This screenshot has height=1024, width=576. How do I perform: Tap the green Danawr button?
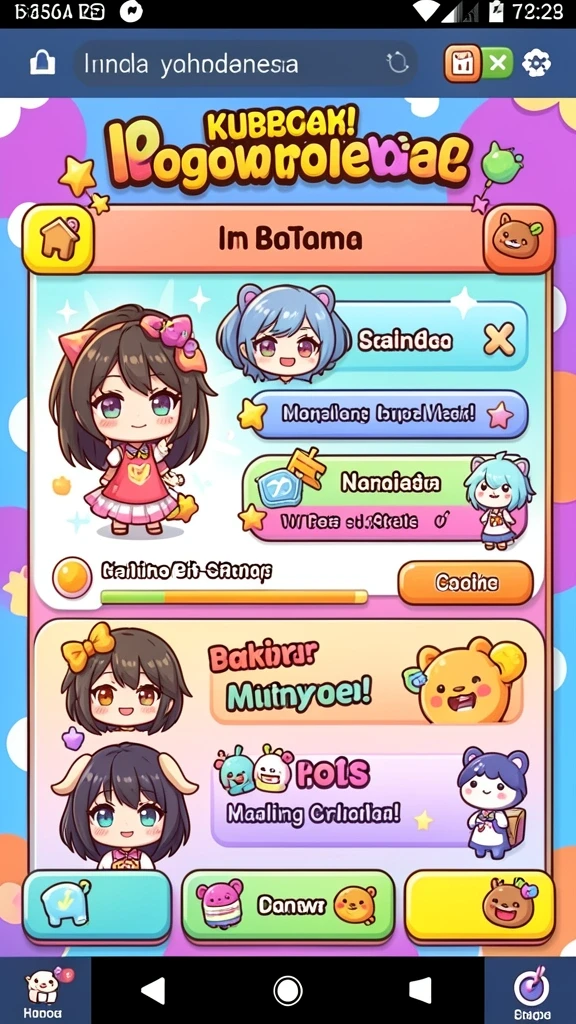coord(288,905)
